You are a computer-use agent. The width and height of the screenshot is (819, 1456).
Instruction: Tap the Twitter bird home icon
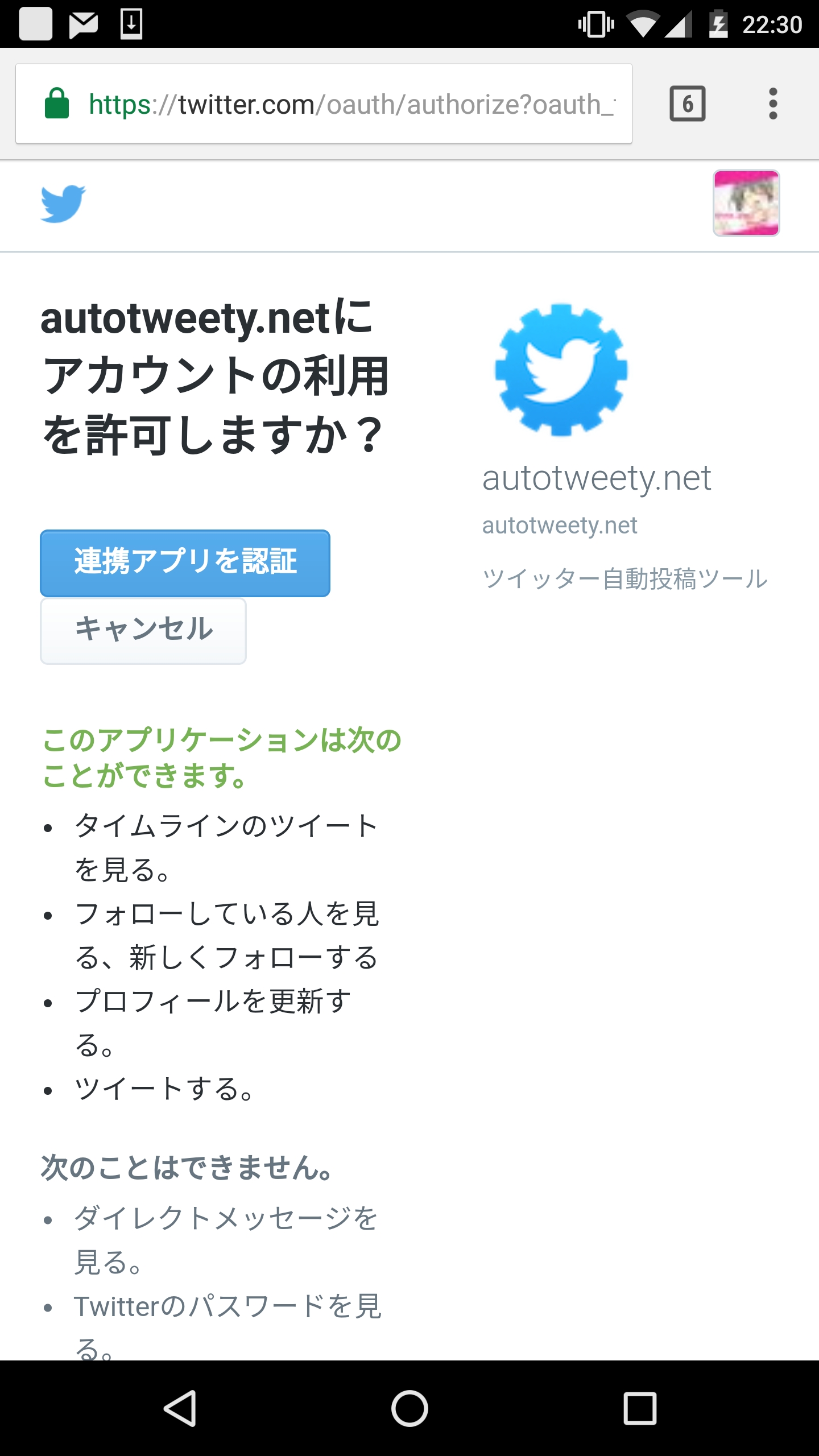tap(63, 204)
